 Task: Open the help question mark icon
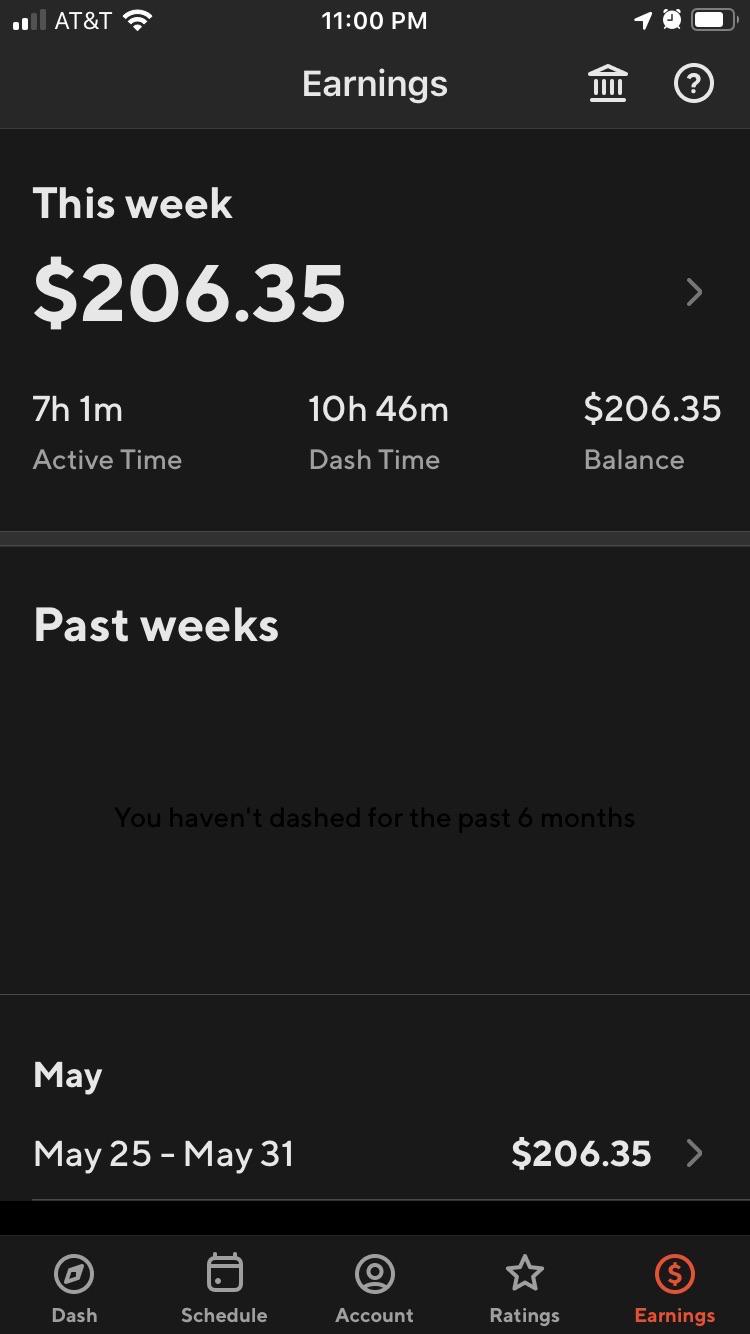[693, 83]
